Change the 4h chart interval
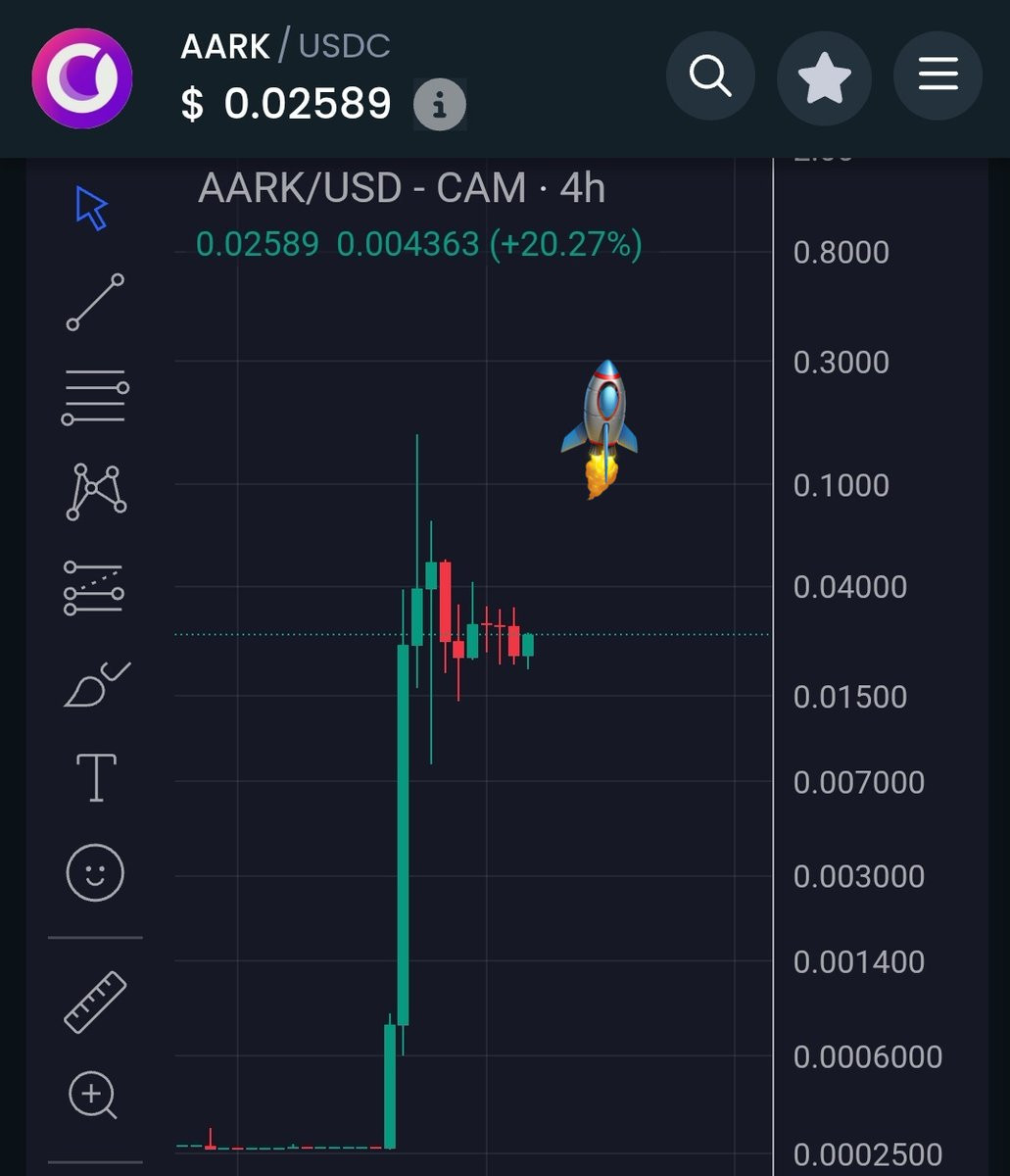Viewport: 1010px width, 1176px height. click(583, 187)
